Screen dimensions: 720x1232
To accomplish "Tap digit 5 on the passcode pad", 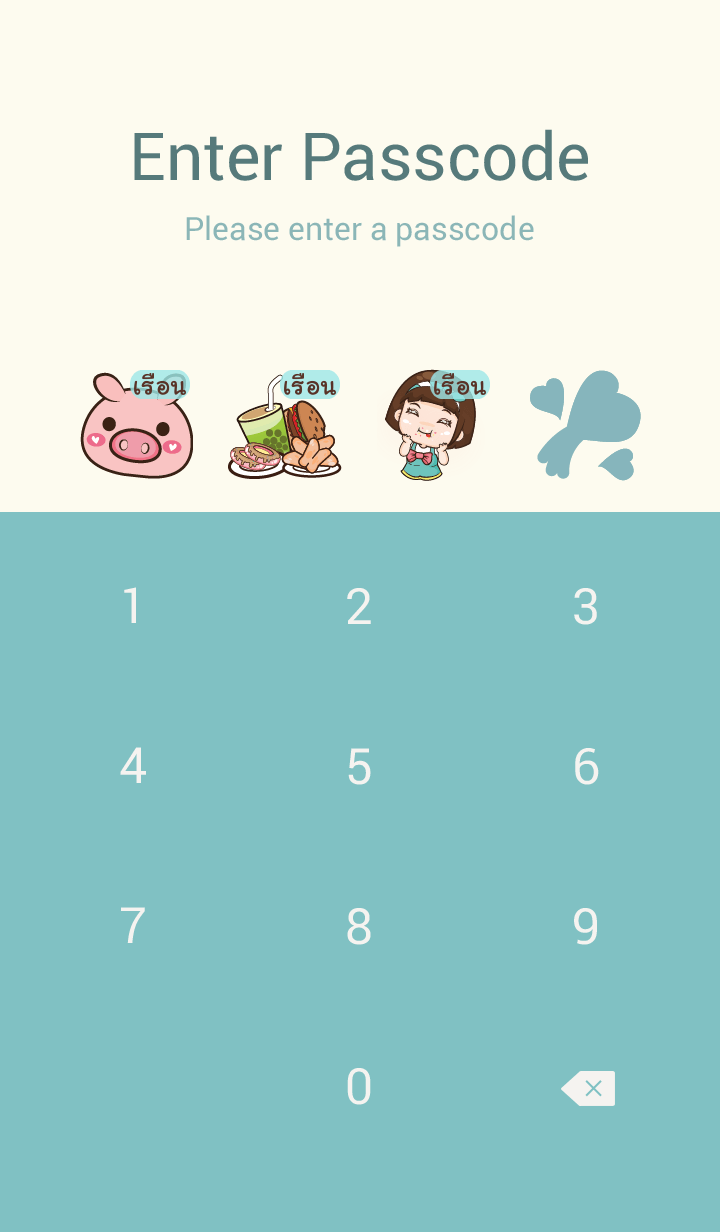I will pos(359,767).
